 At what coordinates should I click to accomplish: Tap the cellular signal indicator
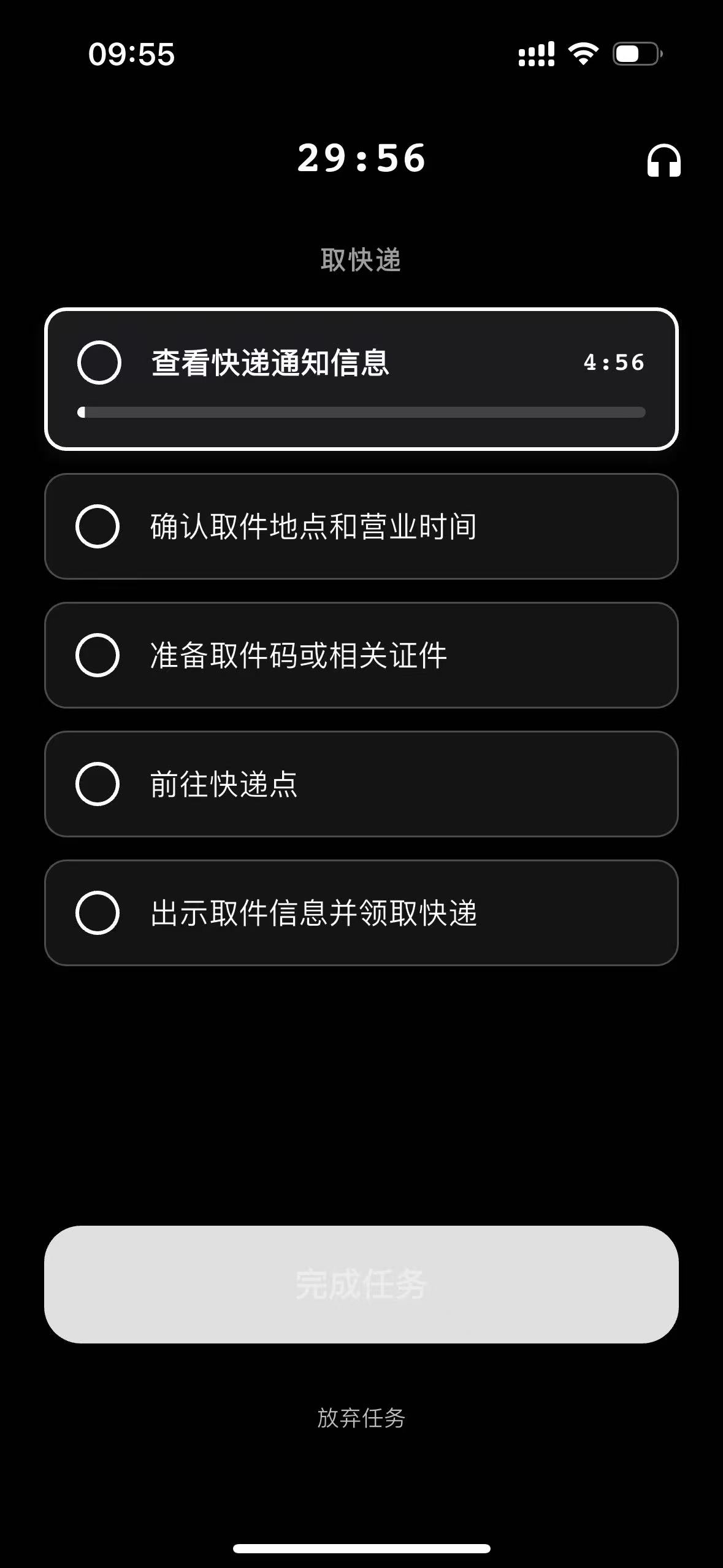tap(536, 55)
